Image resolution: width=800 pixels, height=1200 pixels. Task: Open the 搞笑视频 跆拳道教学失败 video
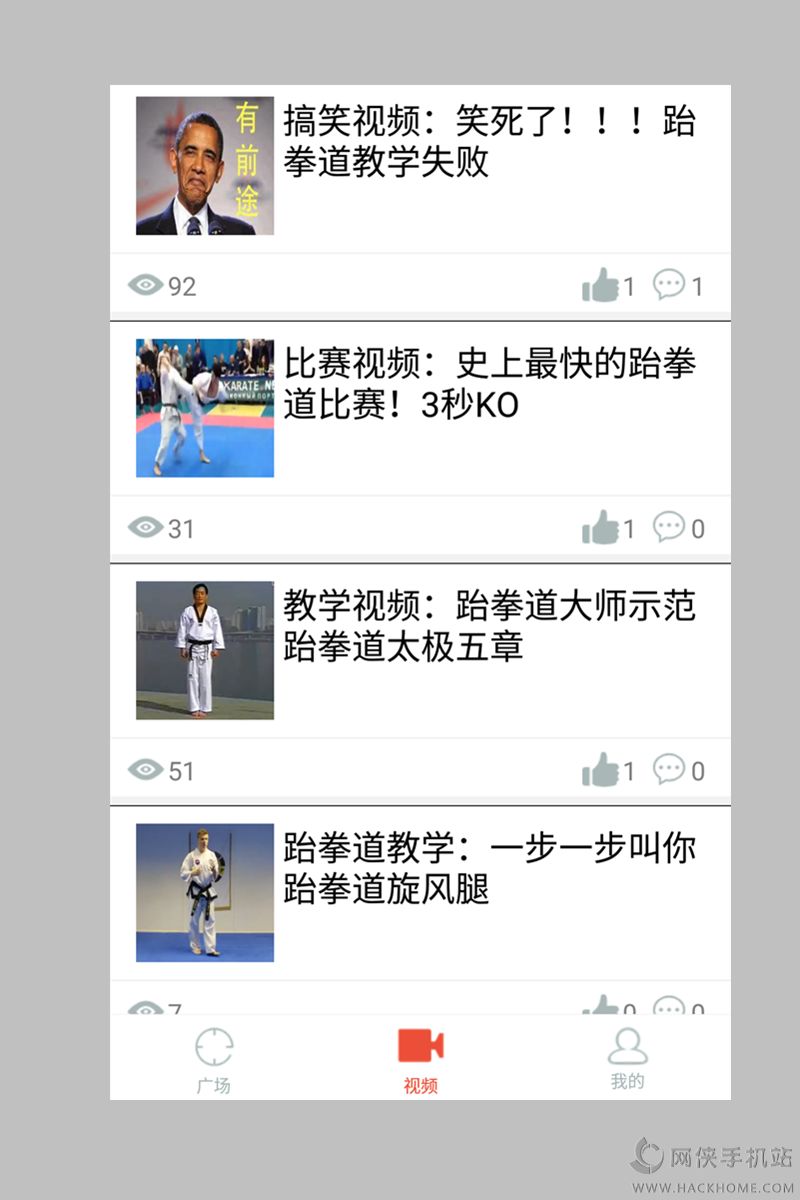click(488, 142)
